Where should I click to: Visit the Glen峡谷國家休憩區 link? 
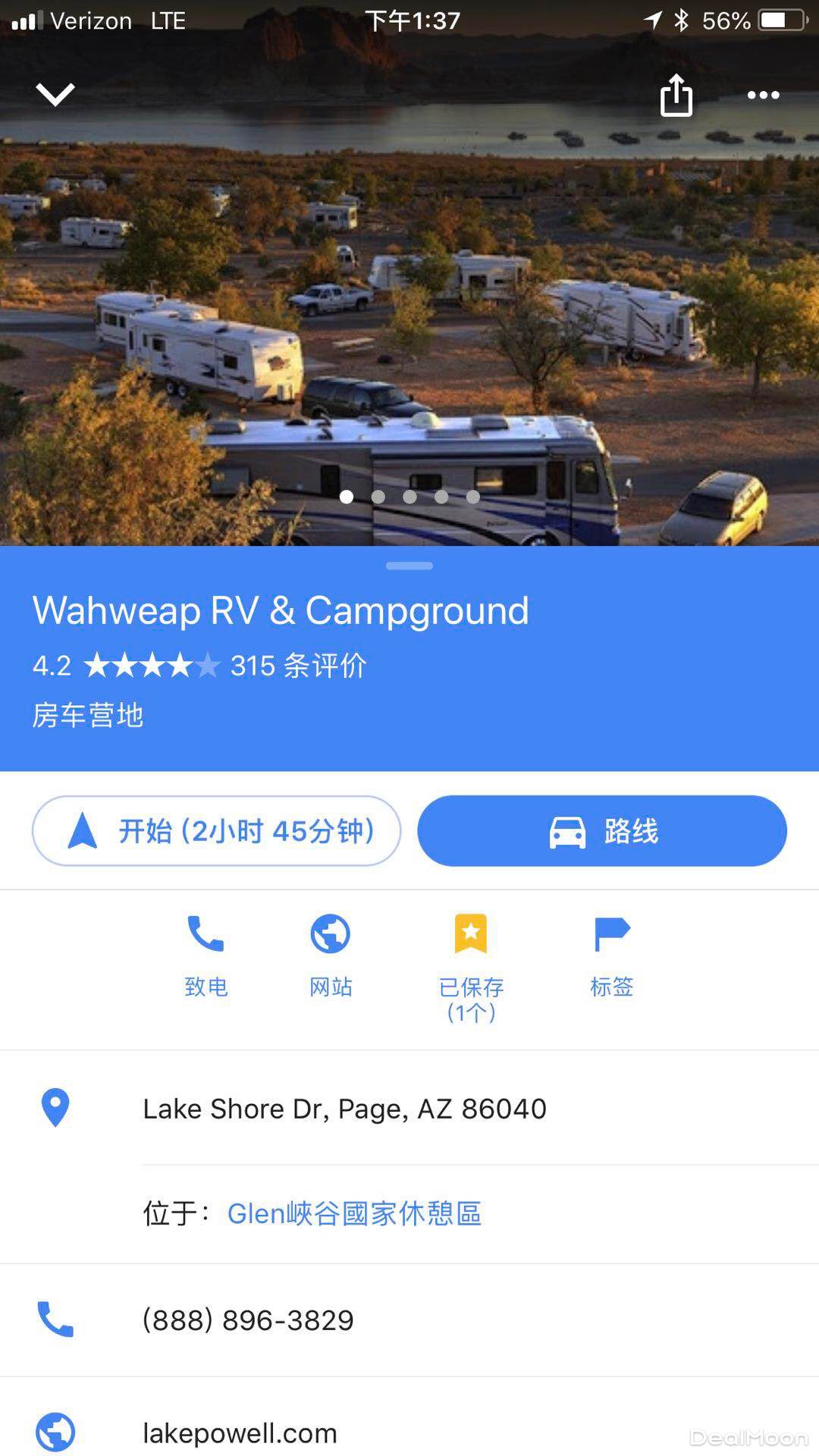(354, 1213)
